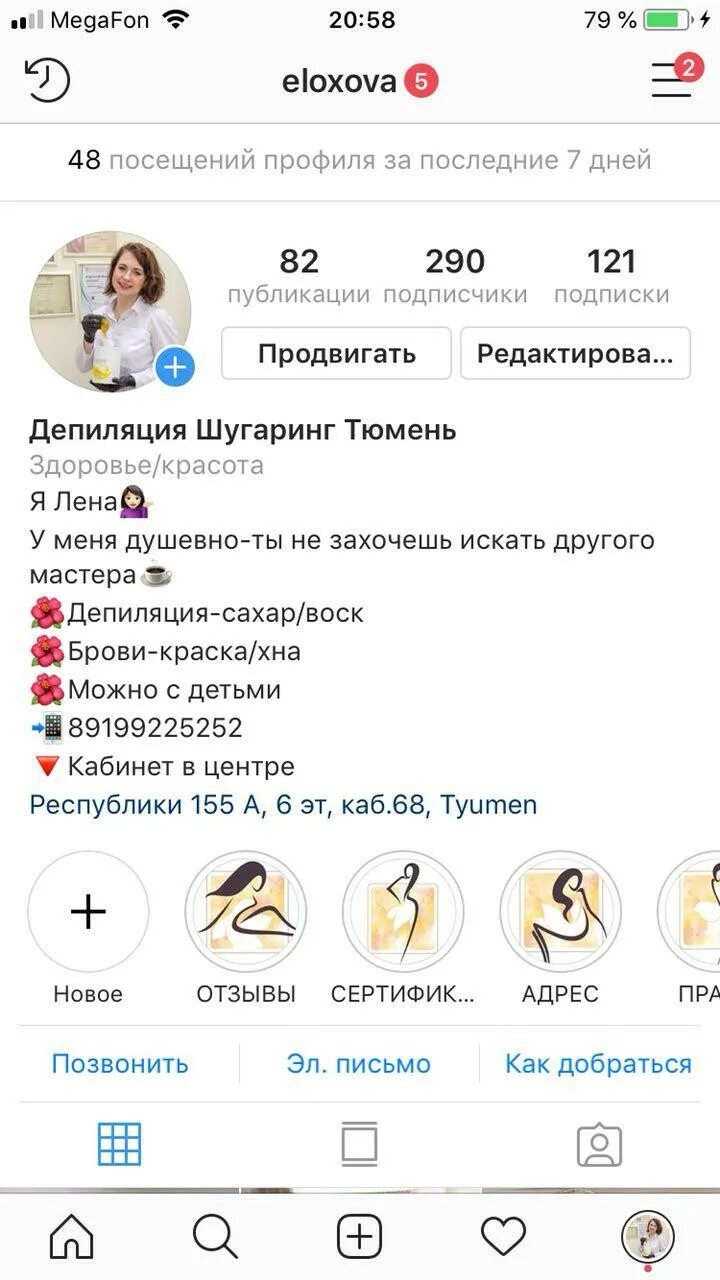Open the search tab
Image resolution: width=720 pixels, height=1280 pixels.
[215, 1238]
